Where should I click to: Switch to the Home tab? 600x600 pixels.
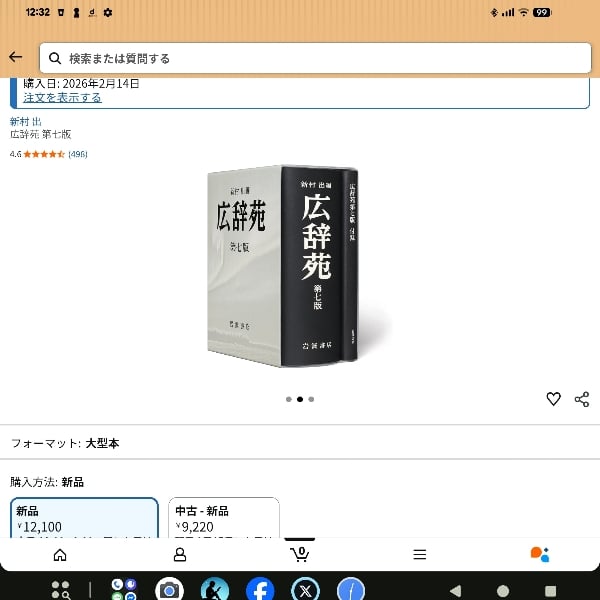(x=60, y=554)
